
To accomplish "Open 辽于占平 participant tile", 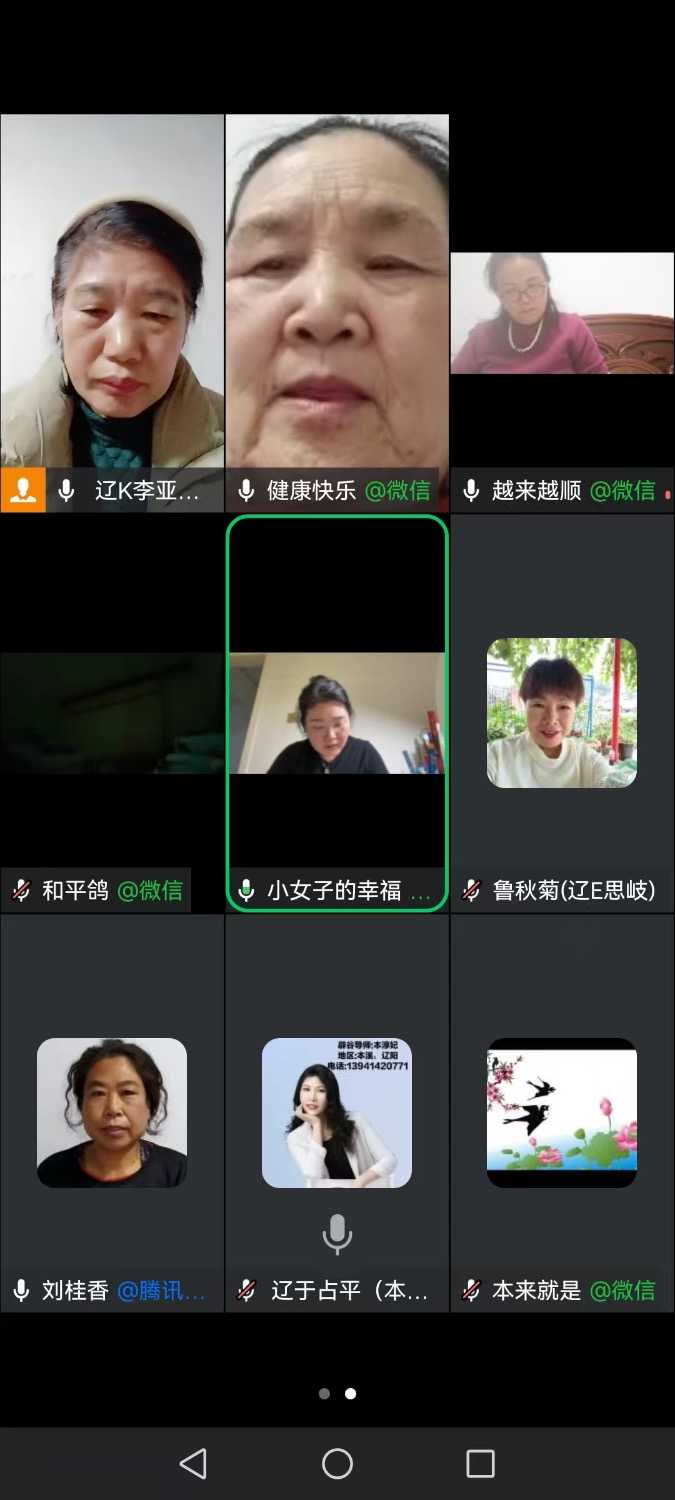I will coord(337,1112).
